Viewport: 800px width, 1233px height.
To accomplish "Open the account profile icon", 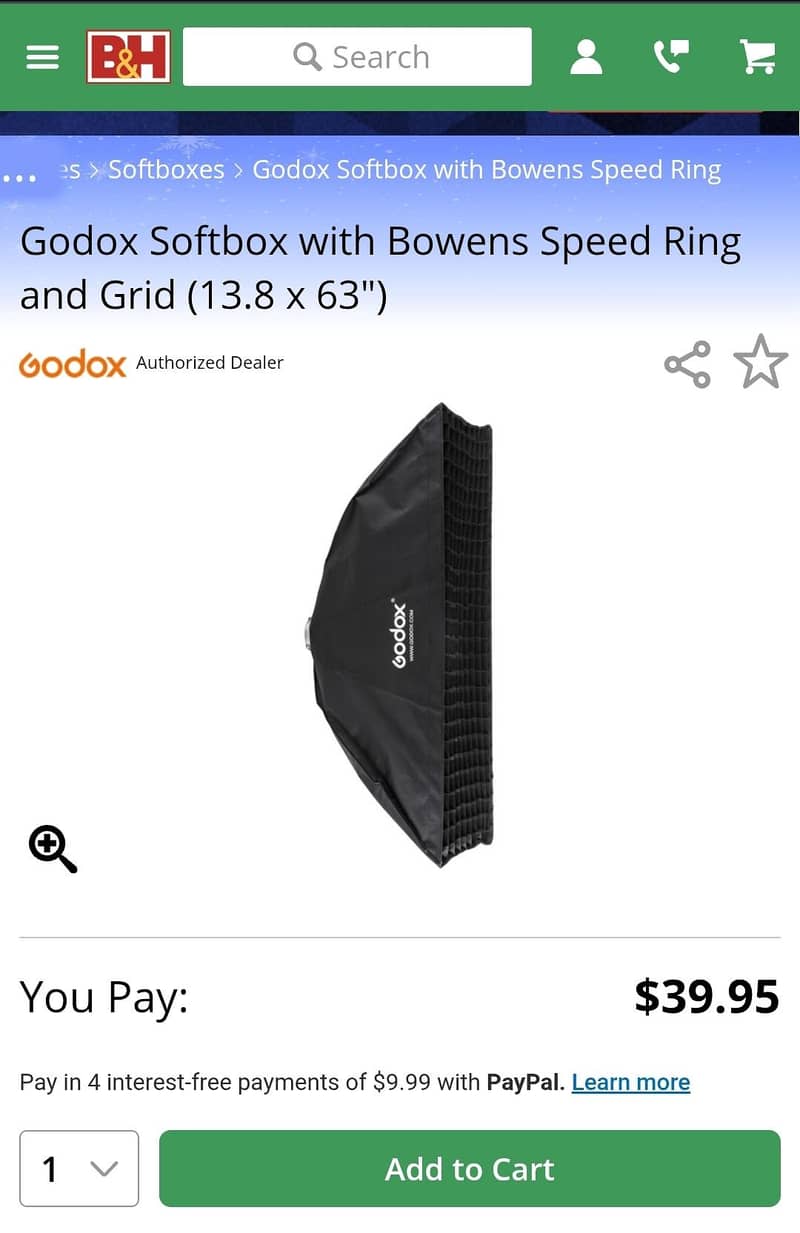I will pos(586,57).
